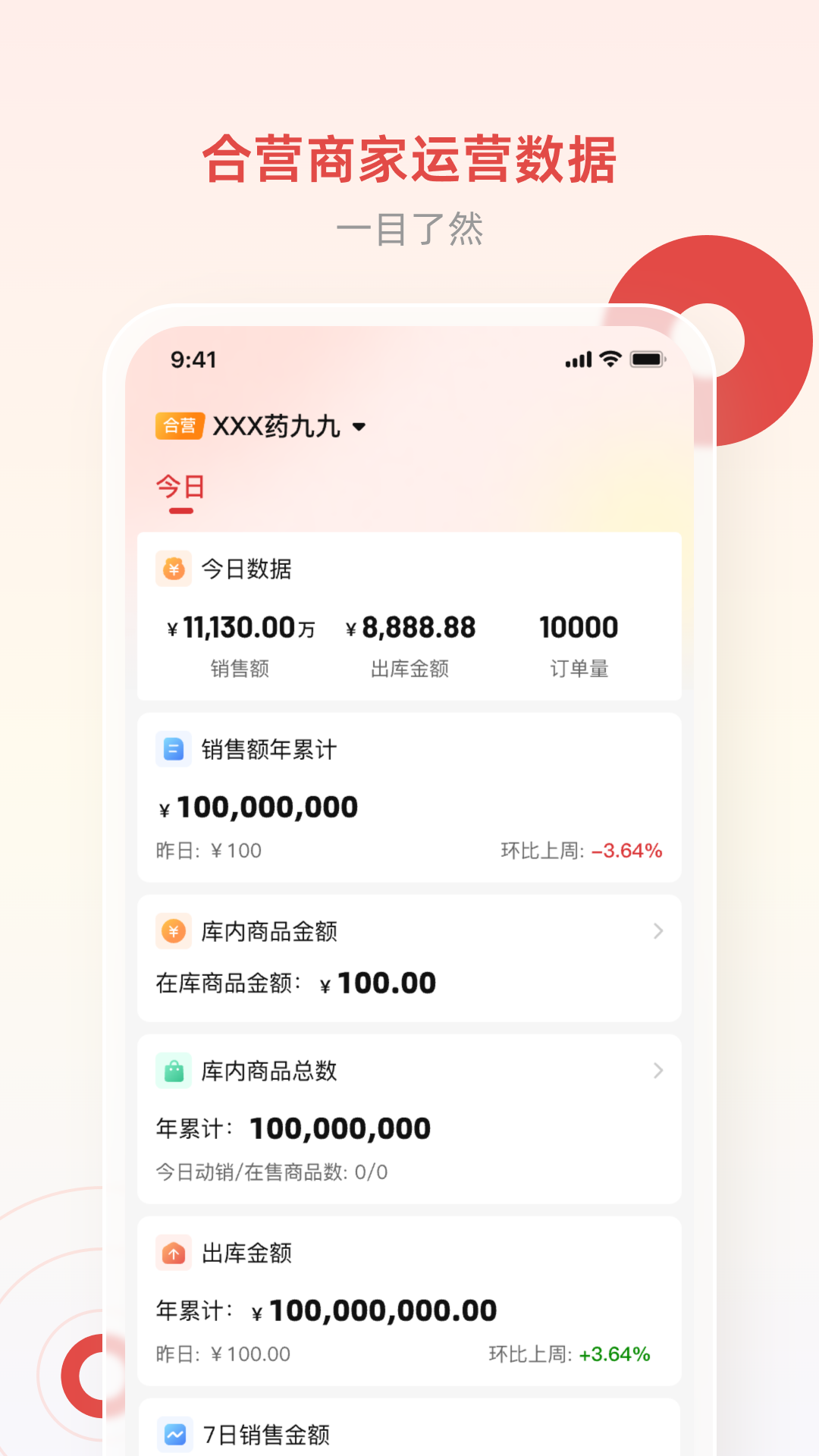The image size is (819, 1456).
Task: Tap the orange yen icon next to 库内商品金额
Action: [x=174, y=931]
